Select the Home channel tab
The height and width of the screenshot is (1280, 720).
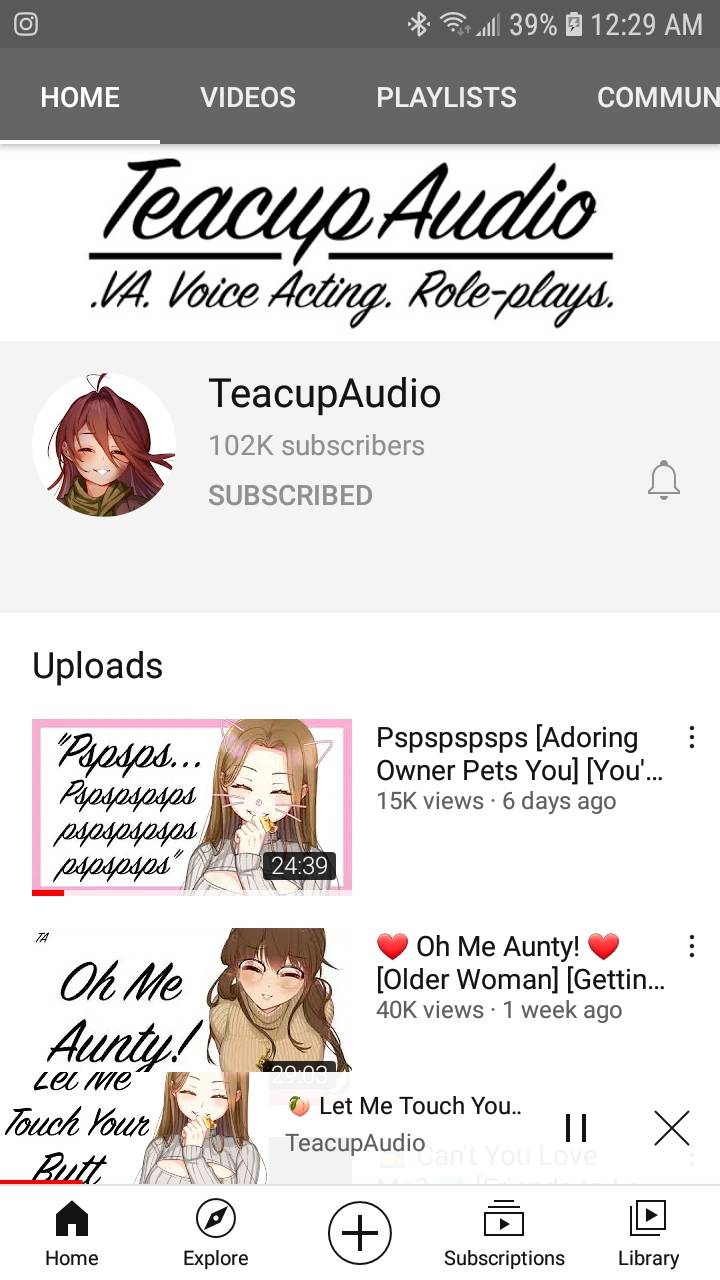pos(80,97)
